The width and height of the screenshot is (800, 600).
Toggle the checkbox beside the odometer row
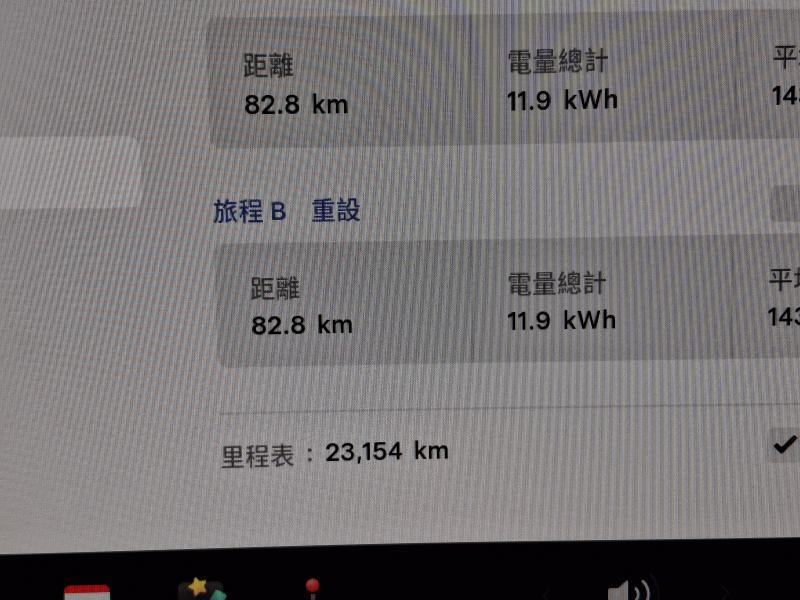(x=785, y=445)
